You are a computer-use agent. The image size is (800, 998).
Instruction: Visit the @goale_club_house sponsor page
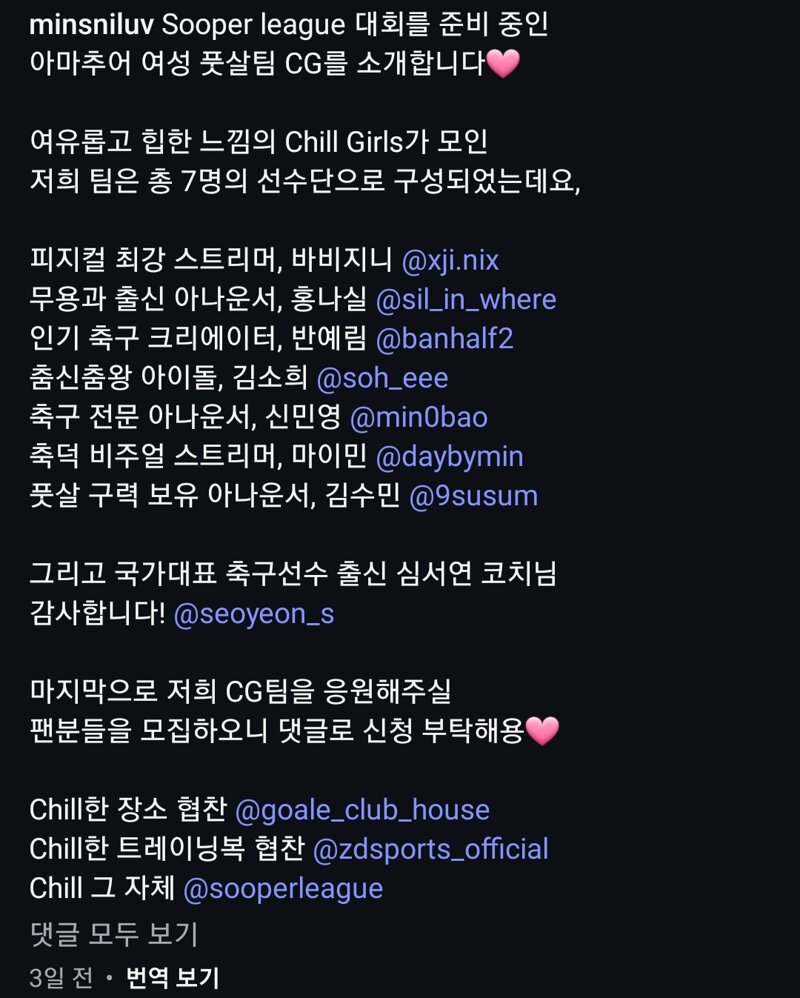tap(361, 810)
